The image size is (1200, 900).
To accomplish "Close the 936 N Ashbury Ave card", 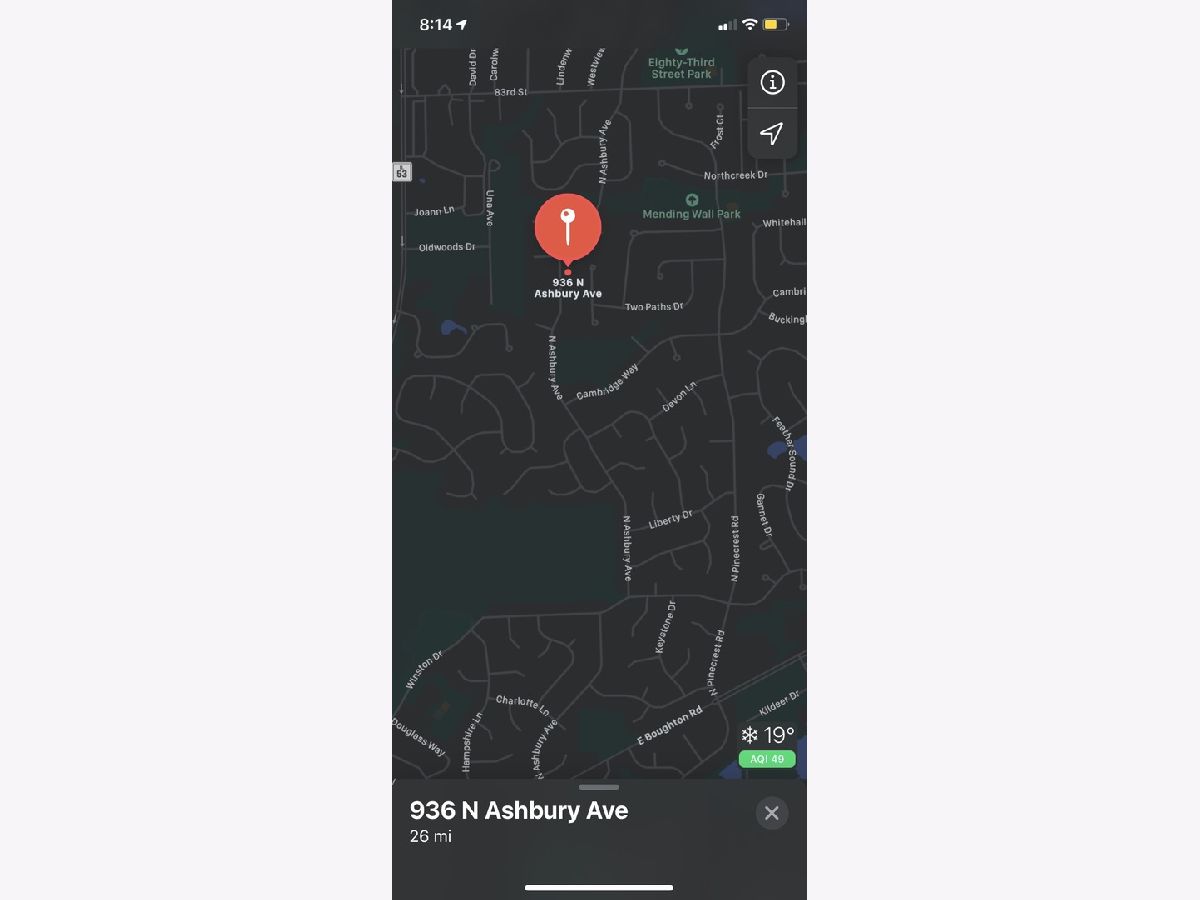I will tap(772, 813).
